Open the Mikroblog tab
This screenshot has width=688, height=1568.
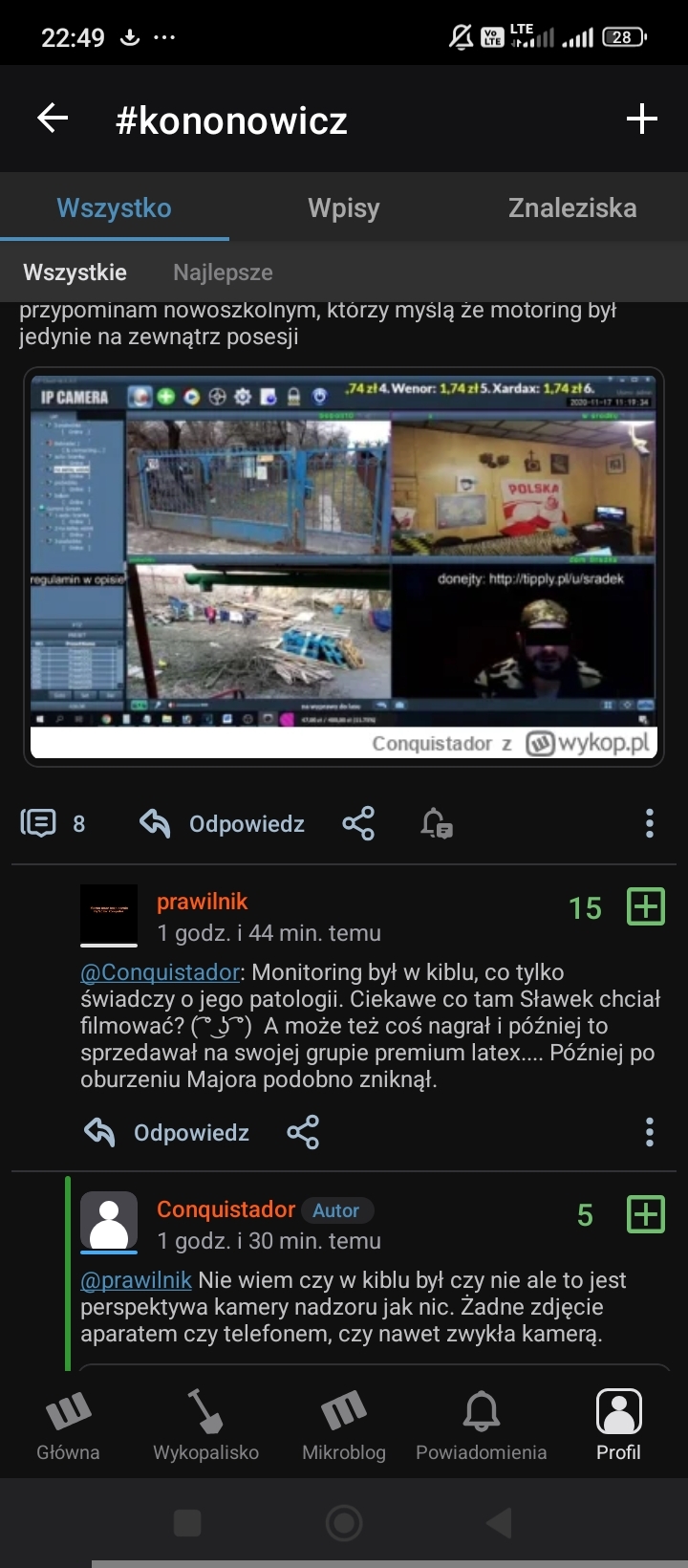pos(343,1425)
